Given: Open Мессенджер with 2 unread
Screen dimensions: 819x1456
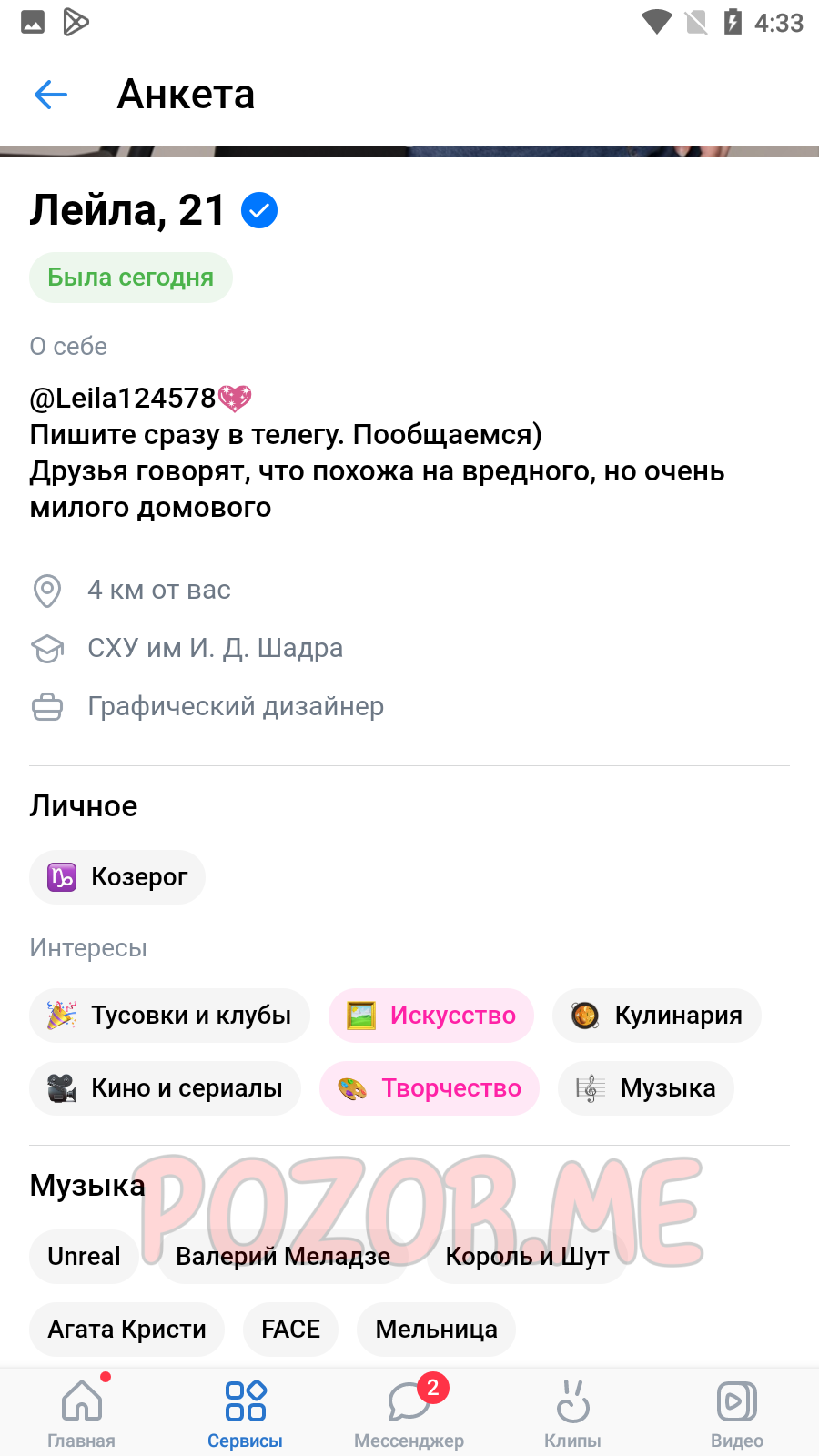Looking at the screenshot, I should [x=409, y=1411].
